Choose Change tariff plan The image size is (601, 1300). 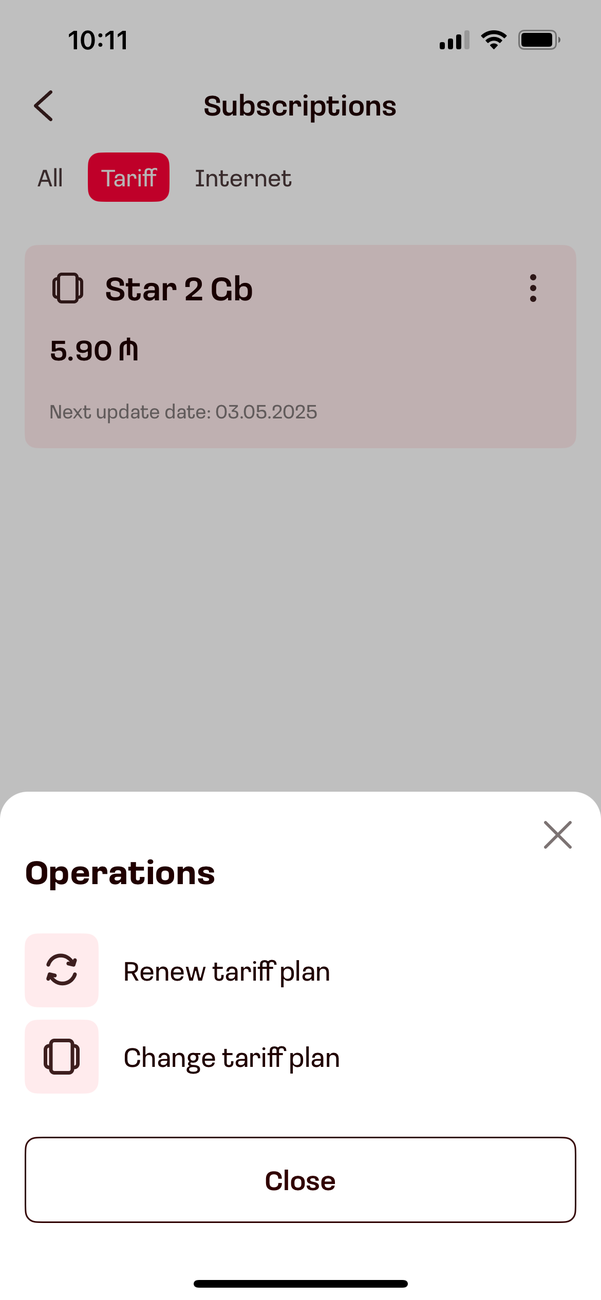(x=231, y=1058)
